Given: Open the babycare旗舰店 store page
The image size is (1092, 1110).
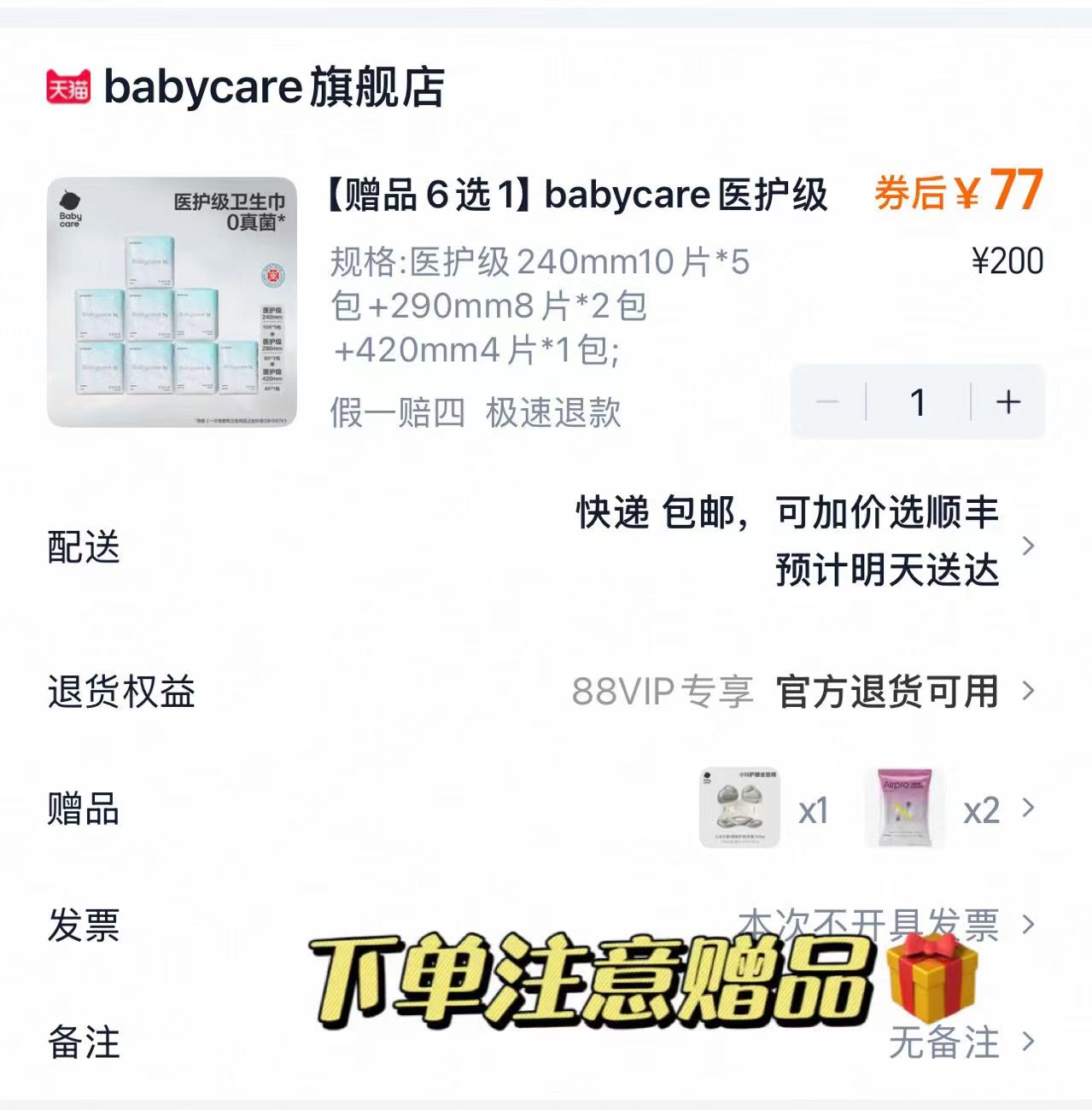Looking at the screenshot, I should click(273, 87).
